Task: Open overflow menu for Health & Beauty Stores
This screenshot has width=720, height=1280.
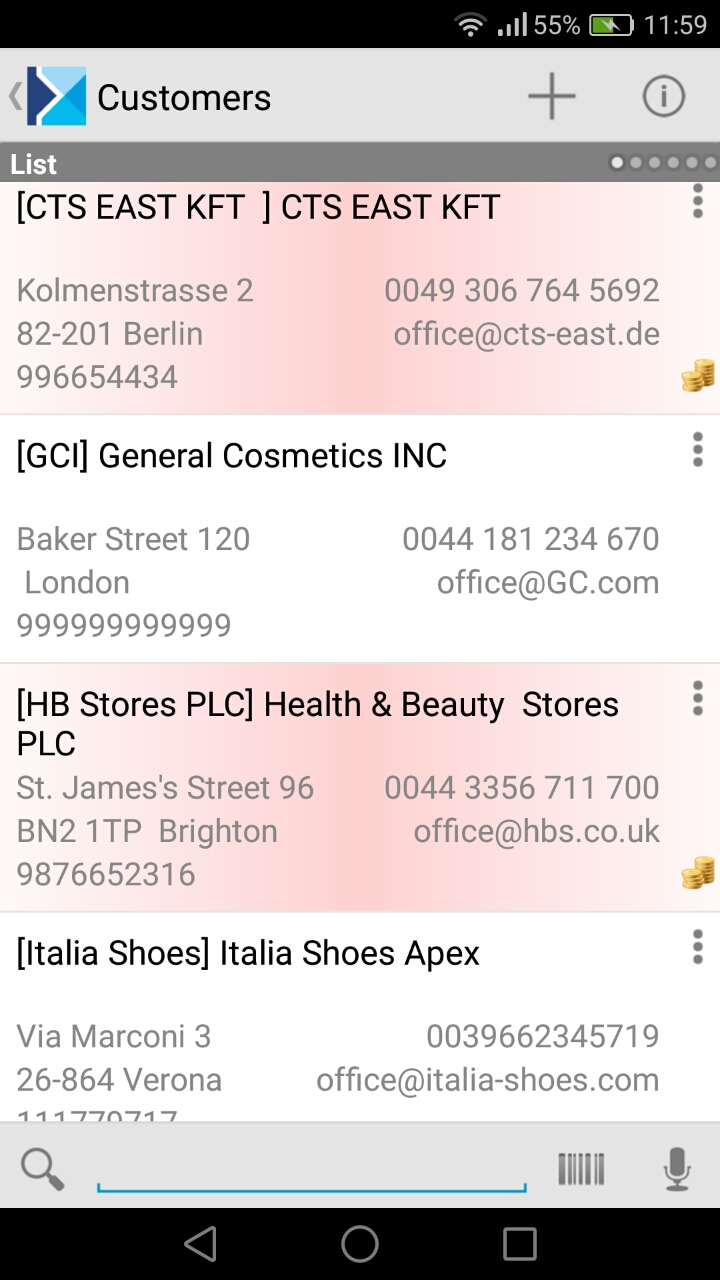Action: [698, 699]
